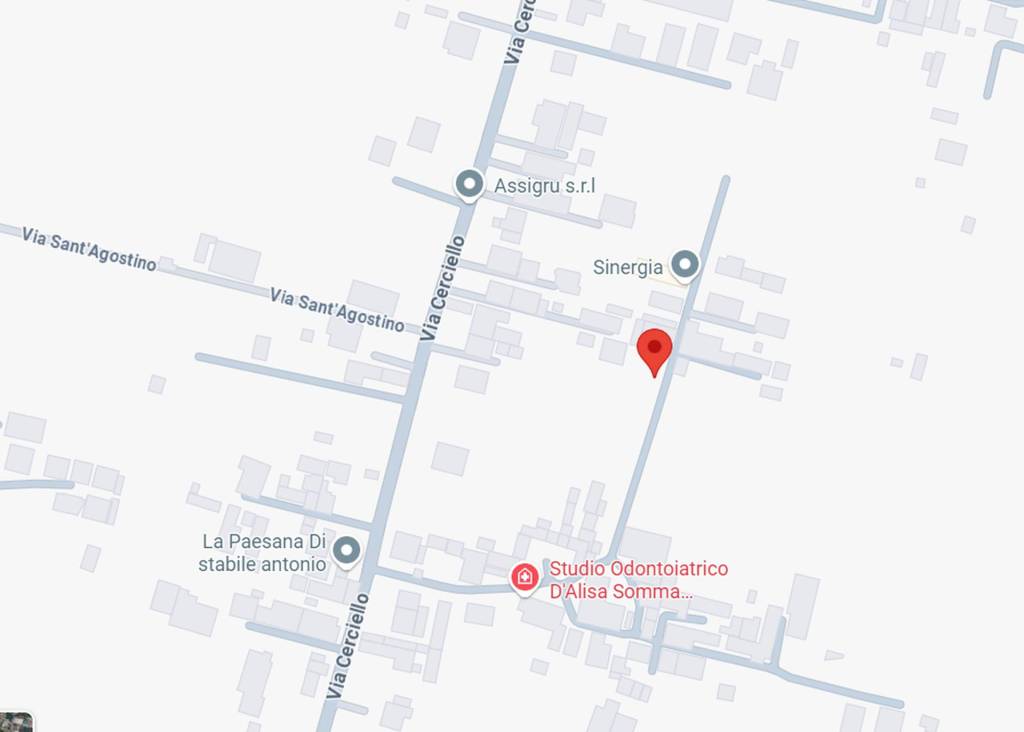This screenshot has width=1024, height=732.
Task: Open La Paesana Di stabile antonio marker
Action: coord(346,550)
